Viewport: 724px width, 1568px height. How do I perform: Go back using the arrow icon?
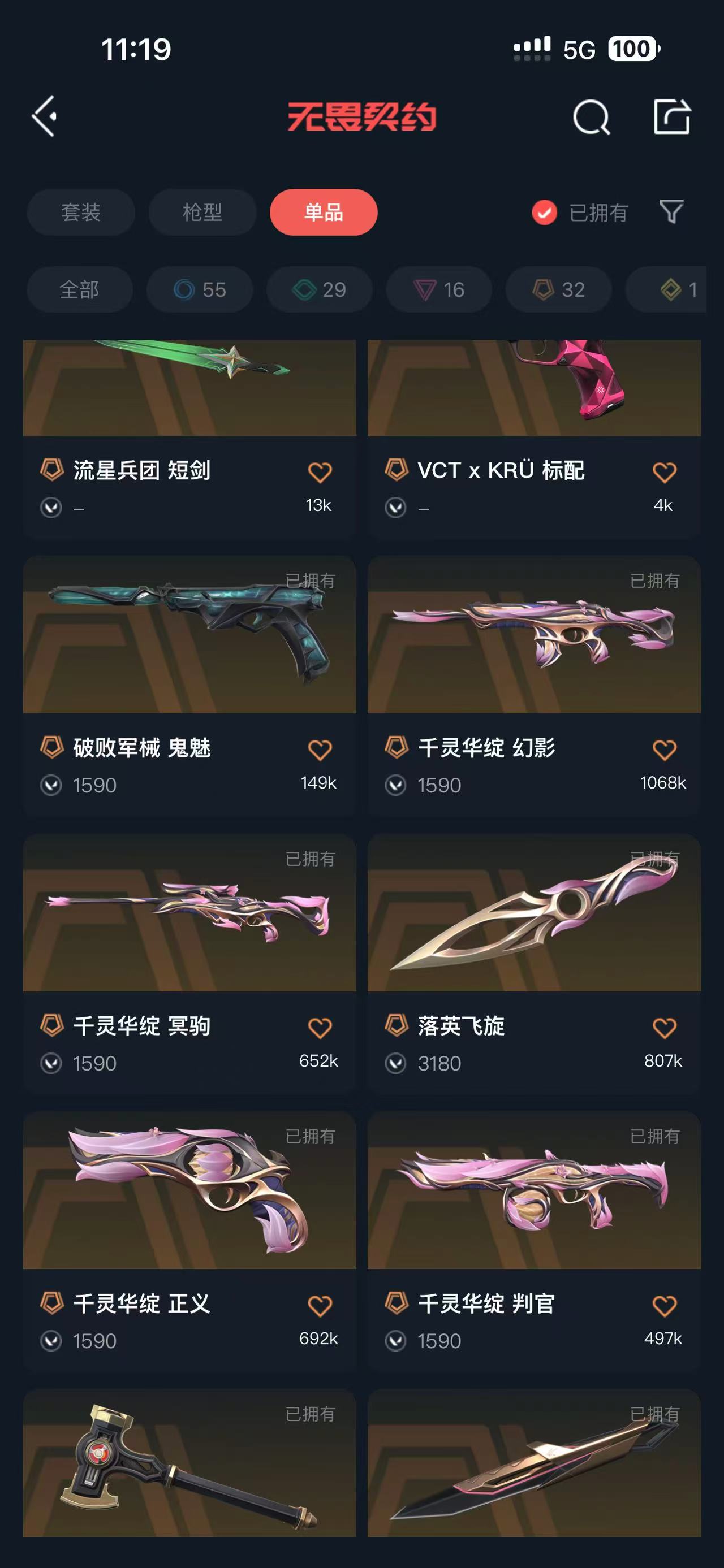(x=45, y=116)
